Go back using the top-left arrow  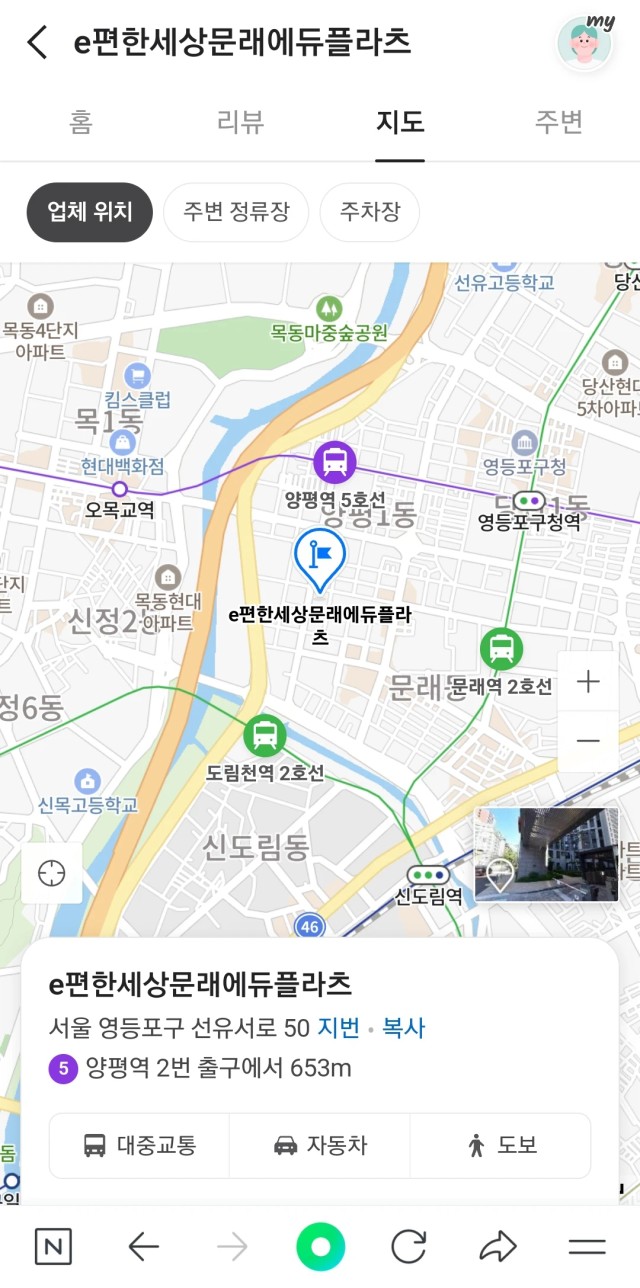[37, 43]
